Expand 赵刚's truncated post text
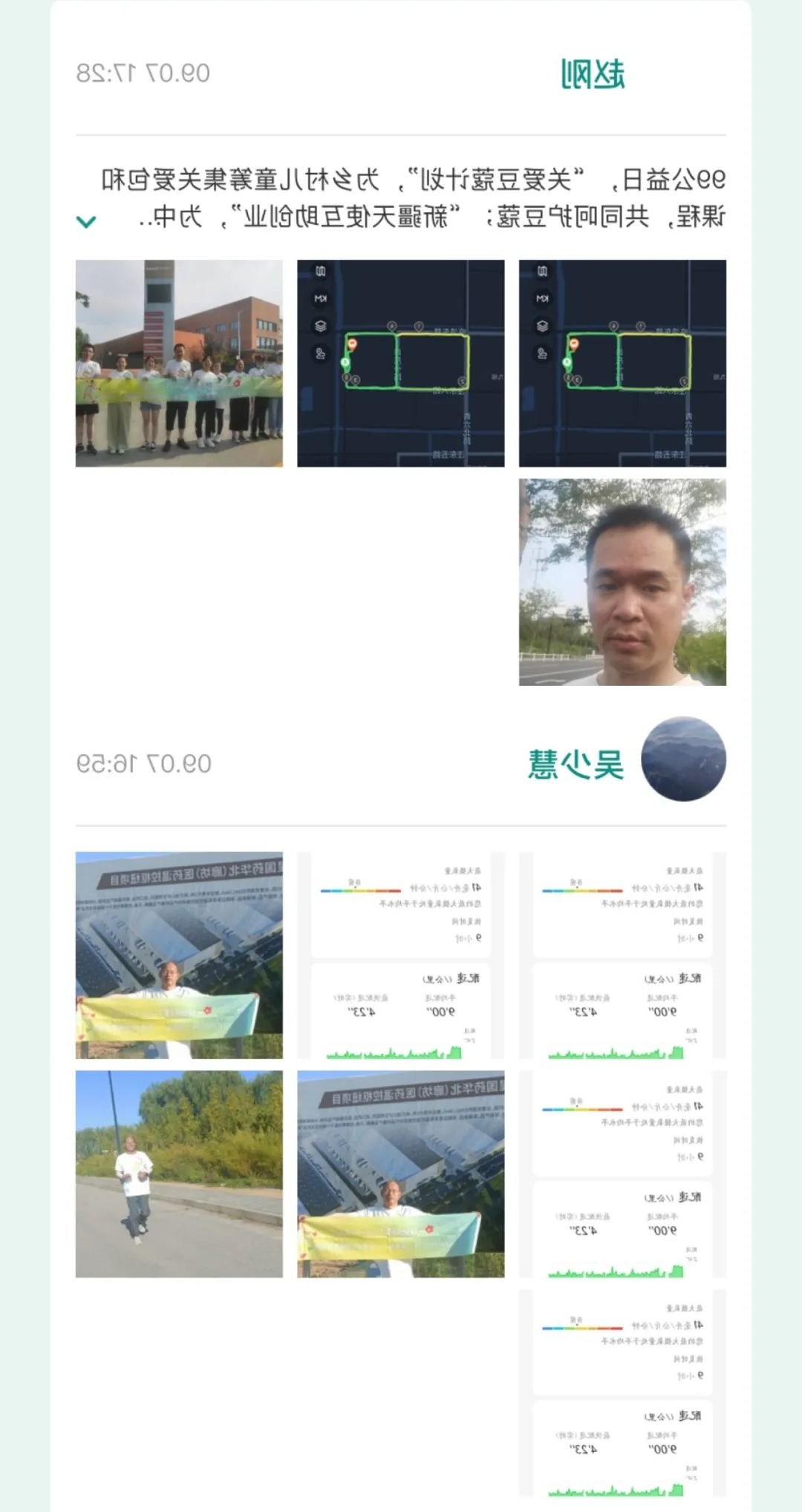This screenshot has width=802, height=1512. pyautogui.click(x=86, y=221)
